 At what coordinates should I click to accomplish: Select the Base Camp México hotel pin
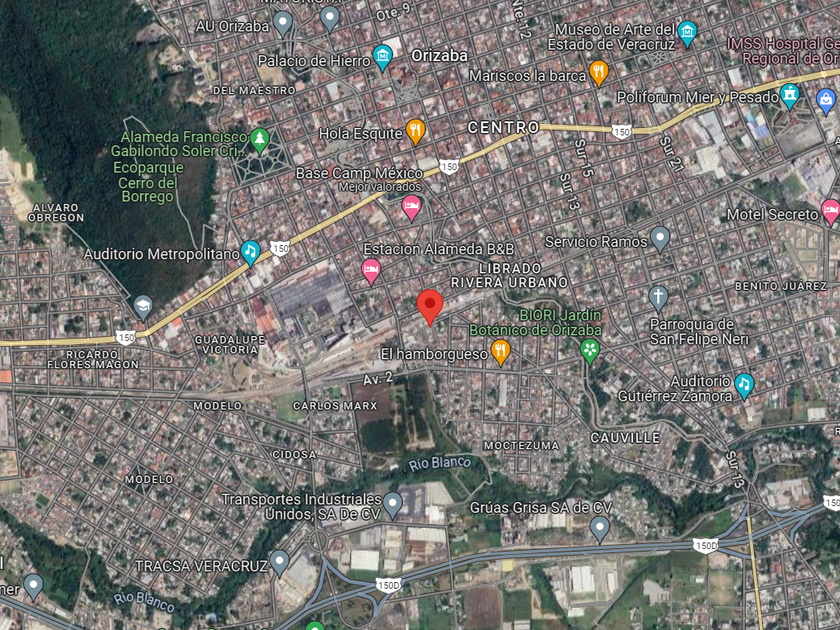pos(411,208)
